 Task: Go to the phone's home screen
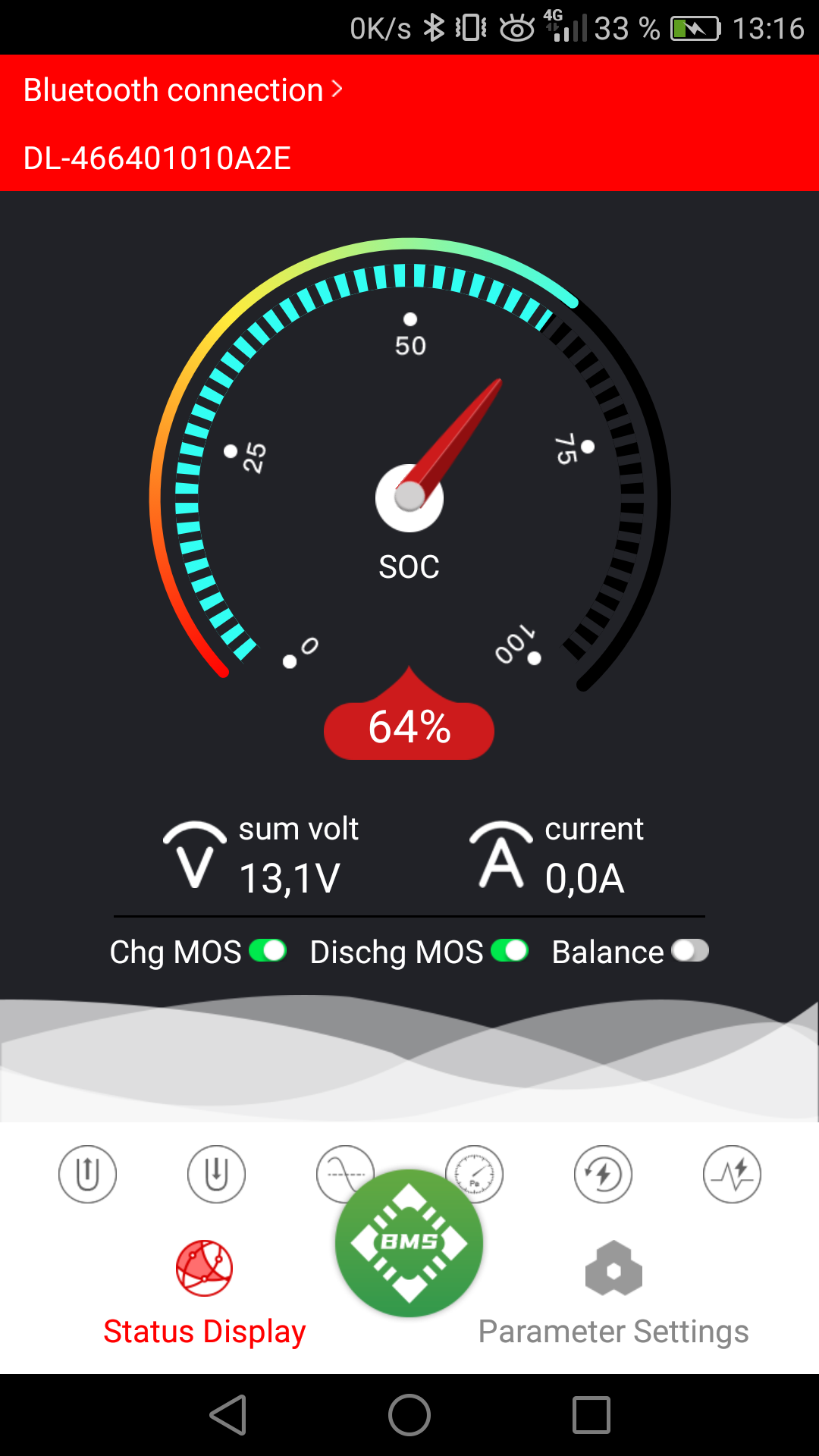tap(409, 1415)
